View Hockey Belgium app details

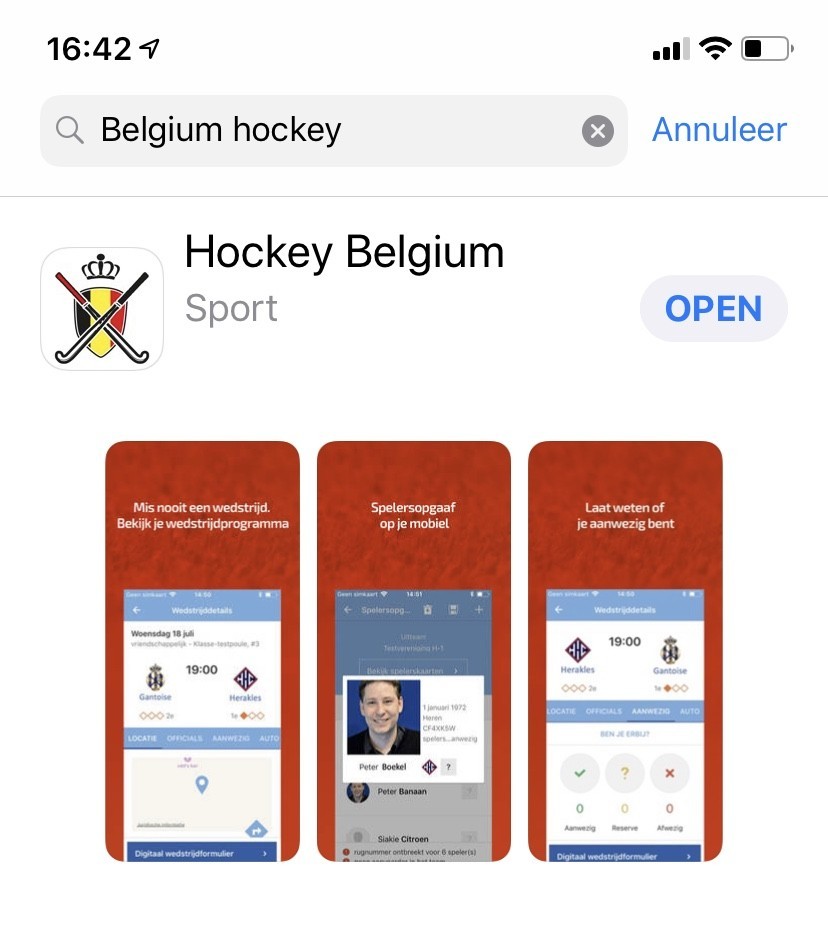[x=345, y=255]
